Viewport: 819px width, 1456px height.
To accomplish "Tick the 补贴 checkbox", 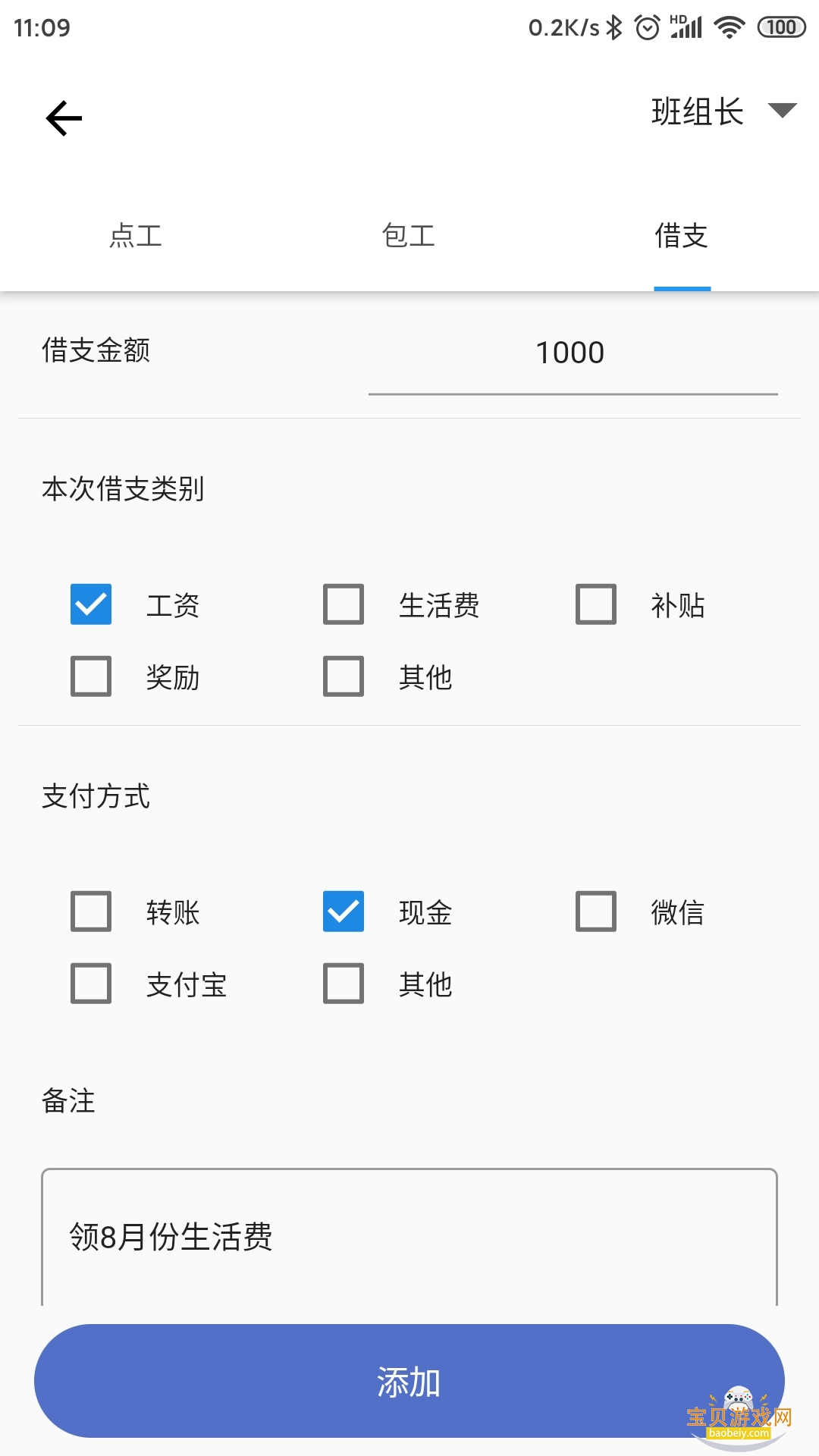I will click(596, 604).
